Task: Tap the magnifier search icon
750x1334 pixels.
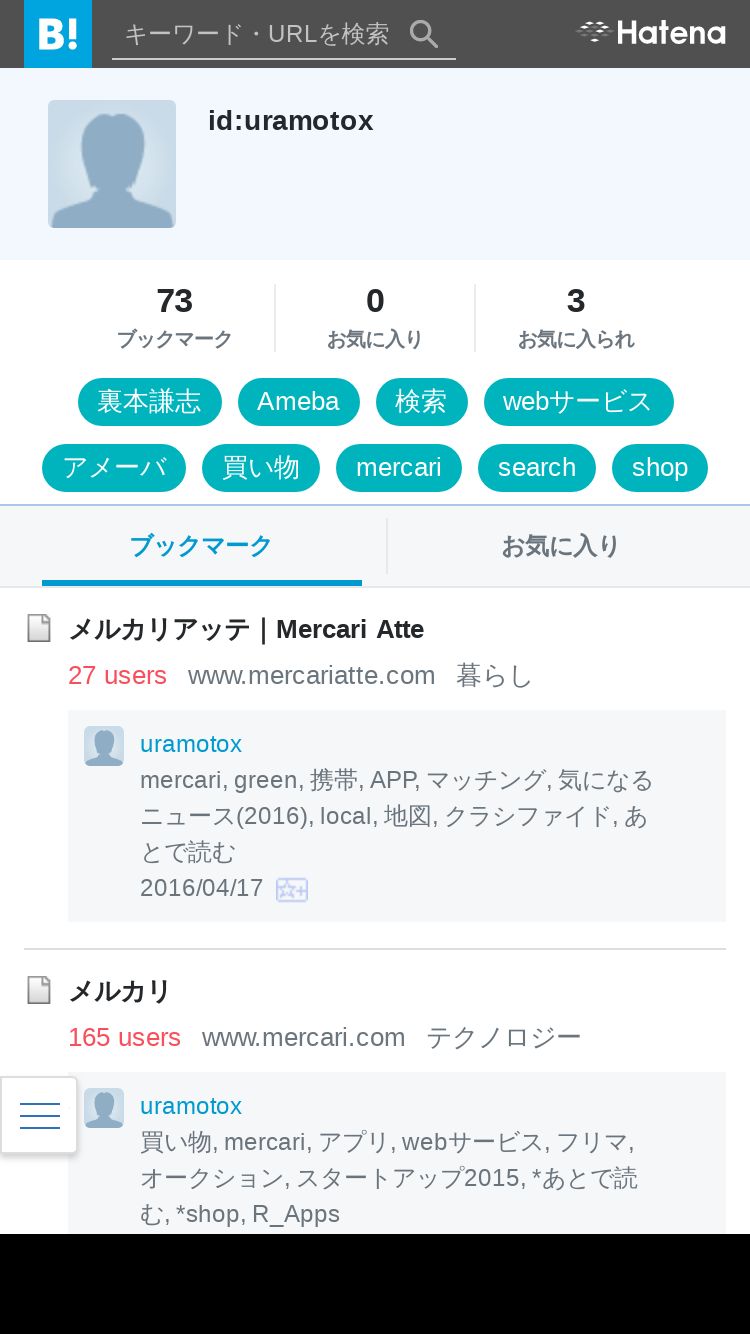Action: click(425, 34)
